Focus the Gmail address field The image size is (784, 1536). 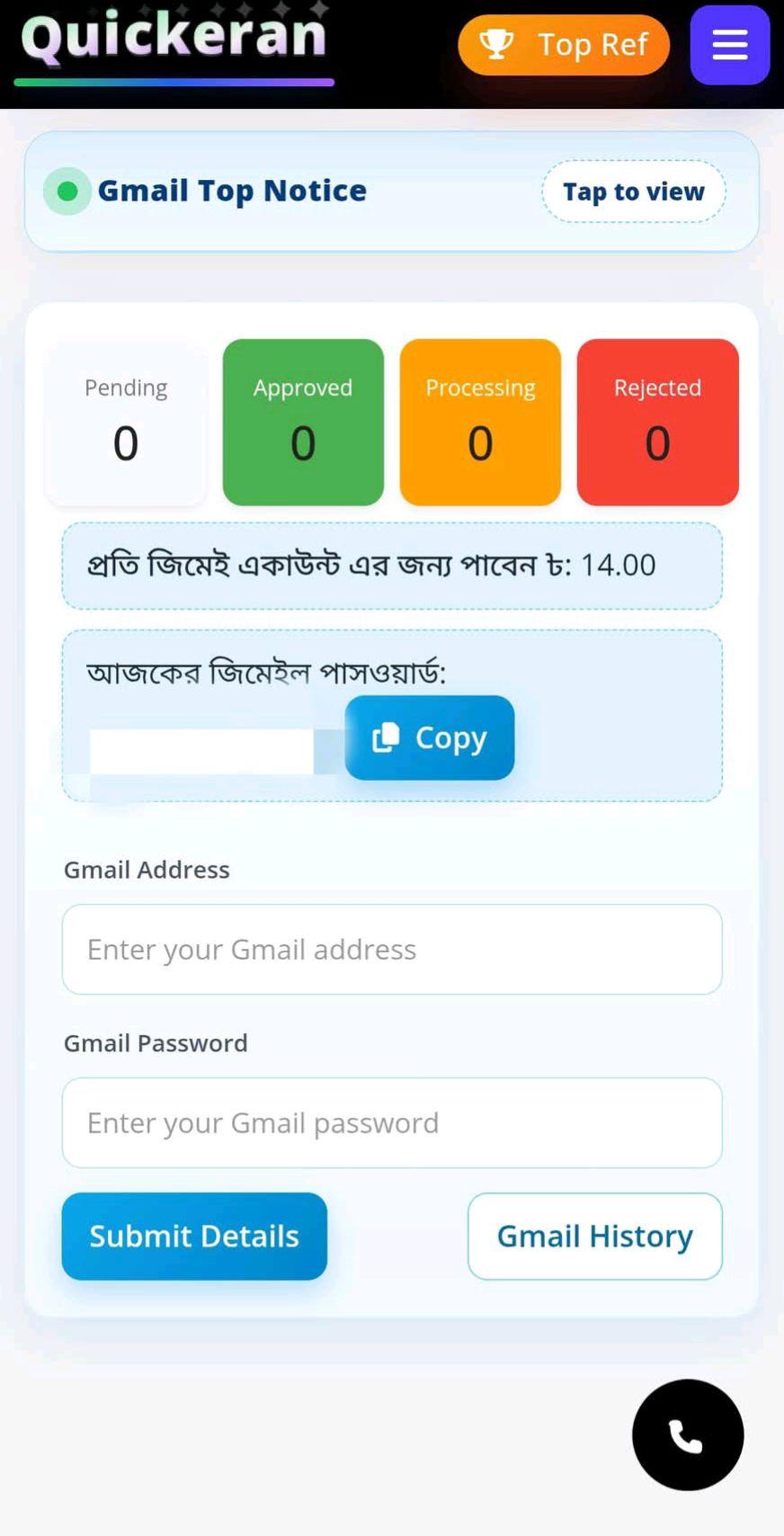392,950
